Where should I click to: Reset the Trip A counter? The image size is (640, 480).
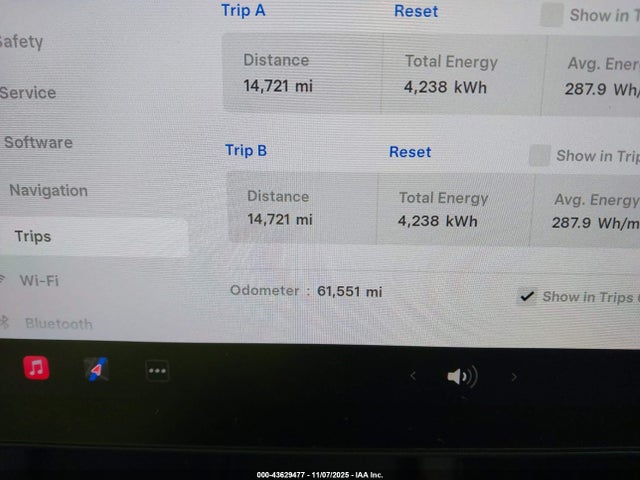click(415, 11)
